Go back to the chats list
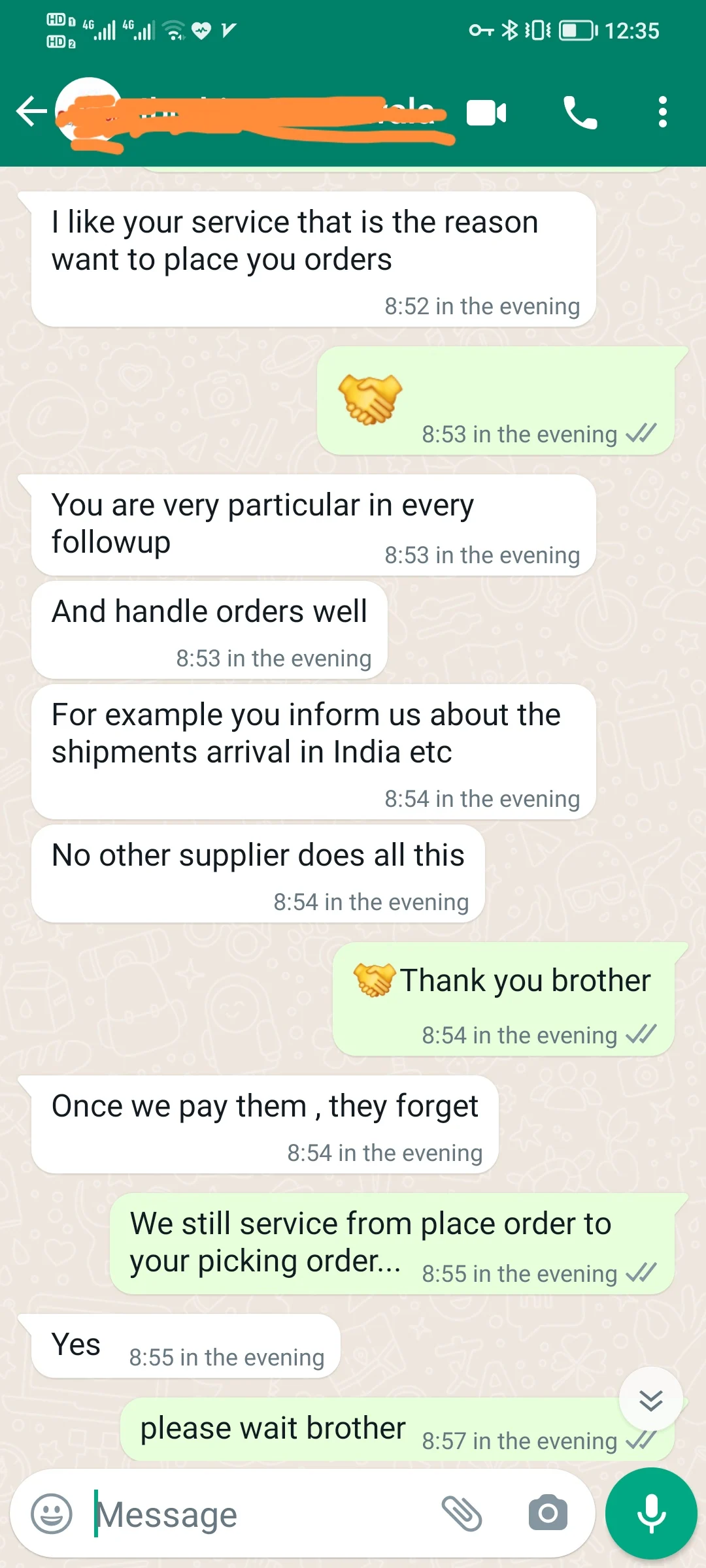The width and height of the screenshot is (706, 1568). (31, 112)
